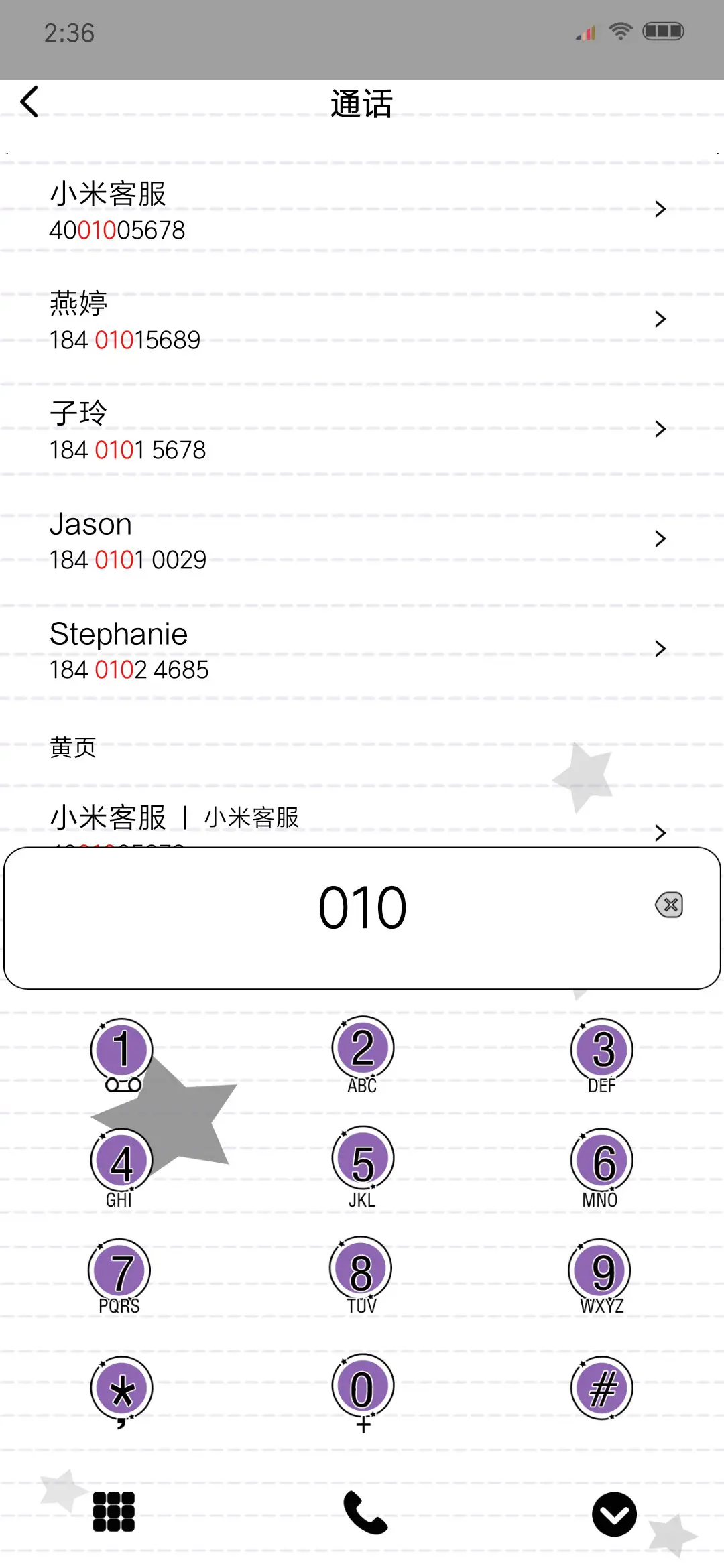Image resolution: width=724 pixels, height=1568 pixels.
Task: Go back using the top left arrow
Action: pyautogui.click(x=30, y=102)
